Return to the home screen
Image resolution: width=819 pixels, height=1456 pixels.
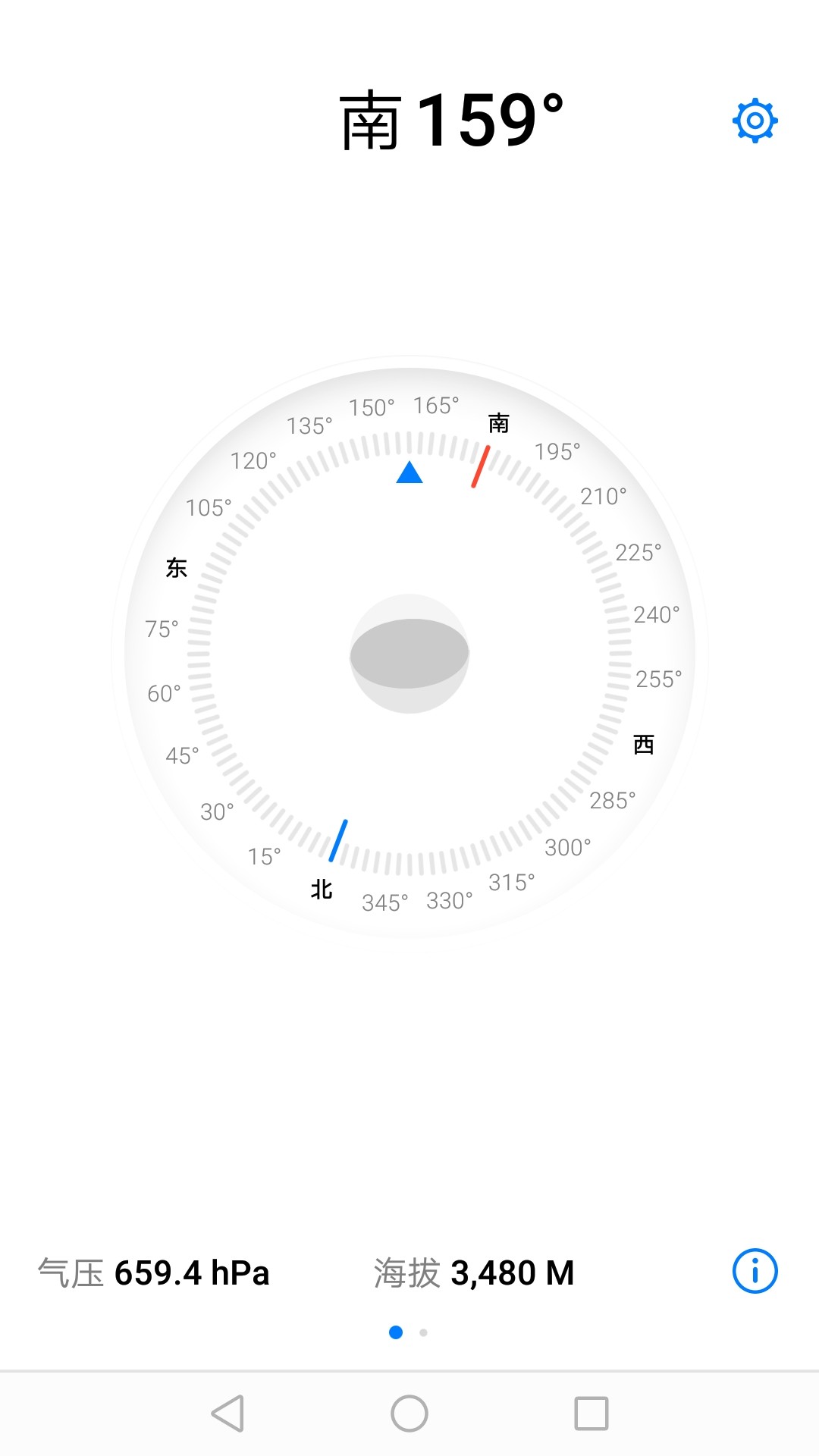pyautogui.click(x=409, y=1414)
